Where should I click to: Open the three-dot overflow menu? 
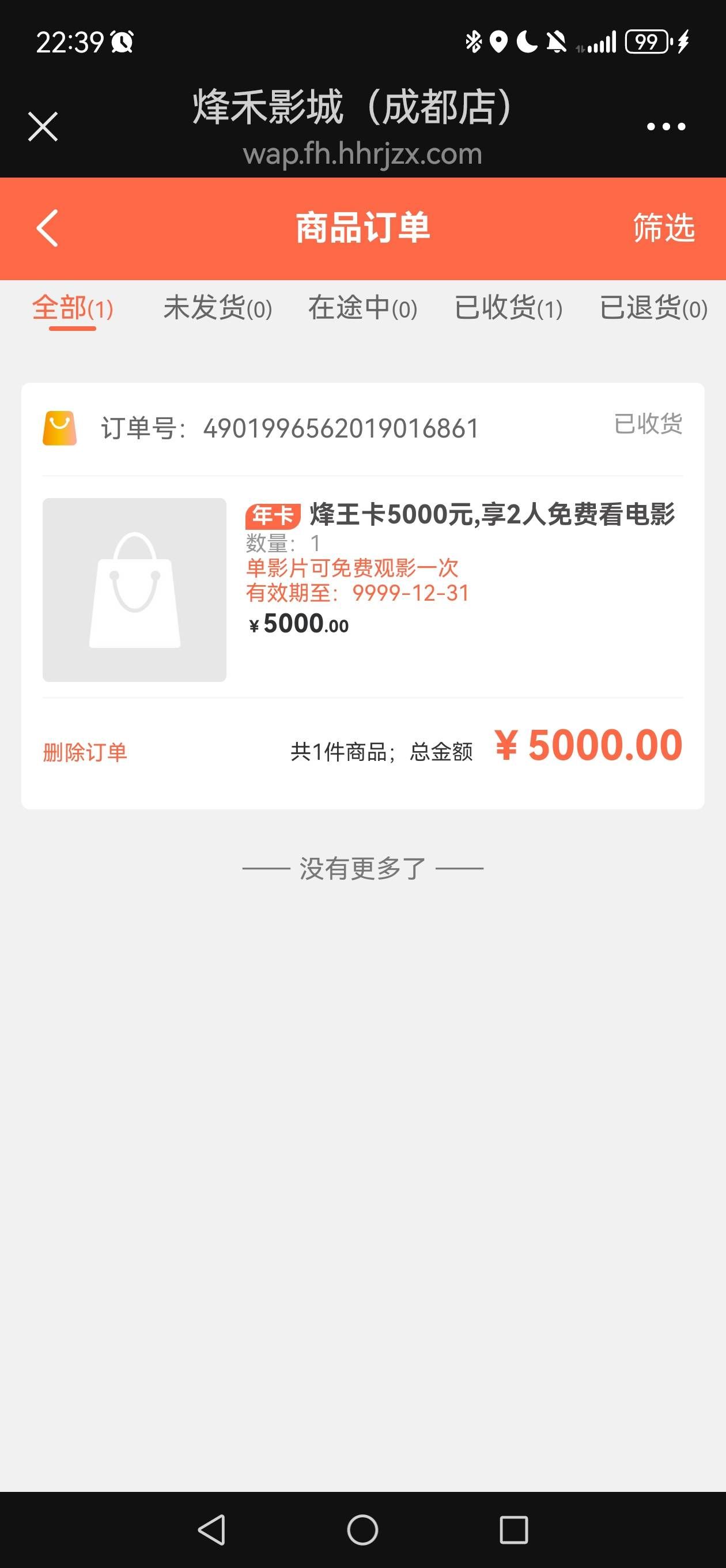click(x=665, y=127)
